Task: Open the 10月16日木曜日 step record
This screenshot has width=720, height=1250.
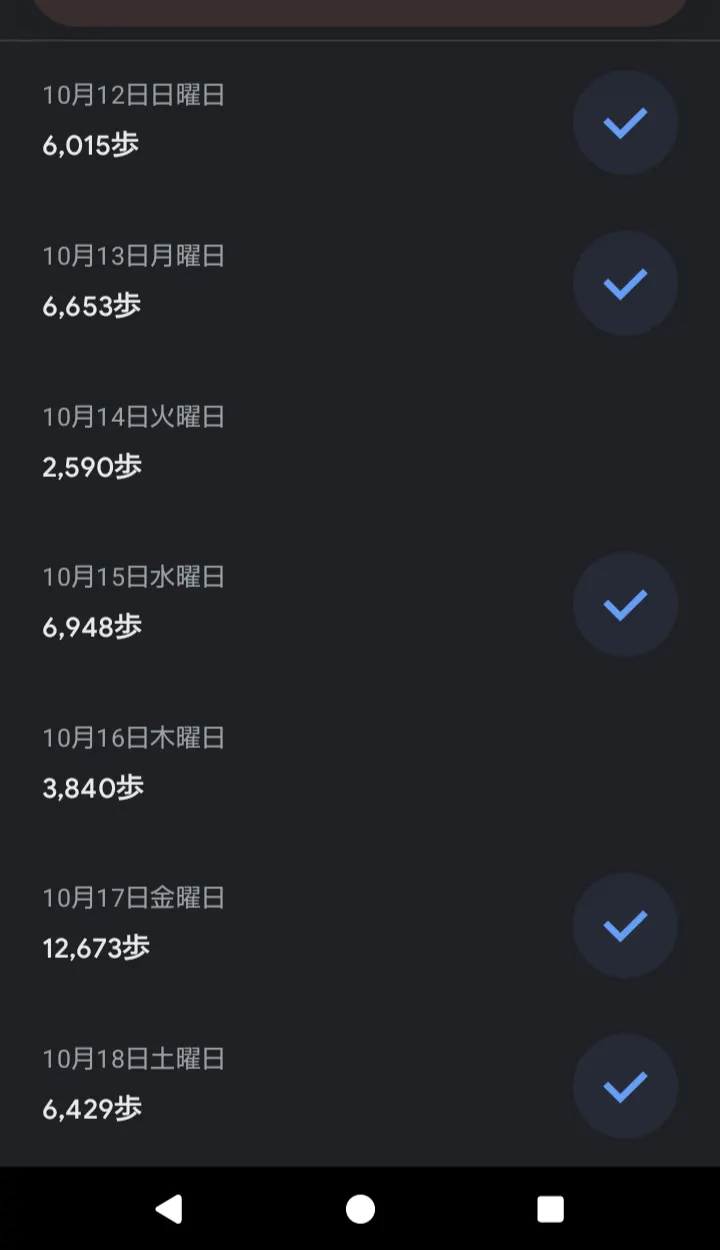Action: pos(135,763)
